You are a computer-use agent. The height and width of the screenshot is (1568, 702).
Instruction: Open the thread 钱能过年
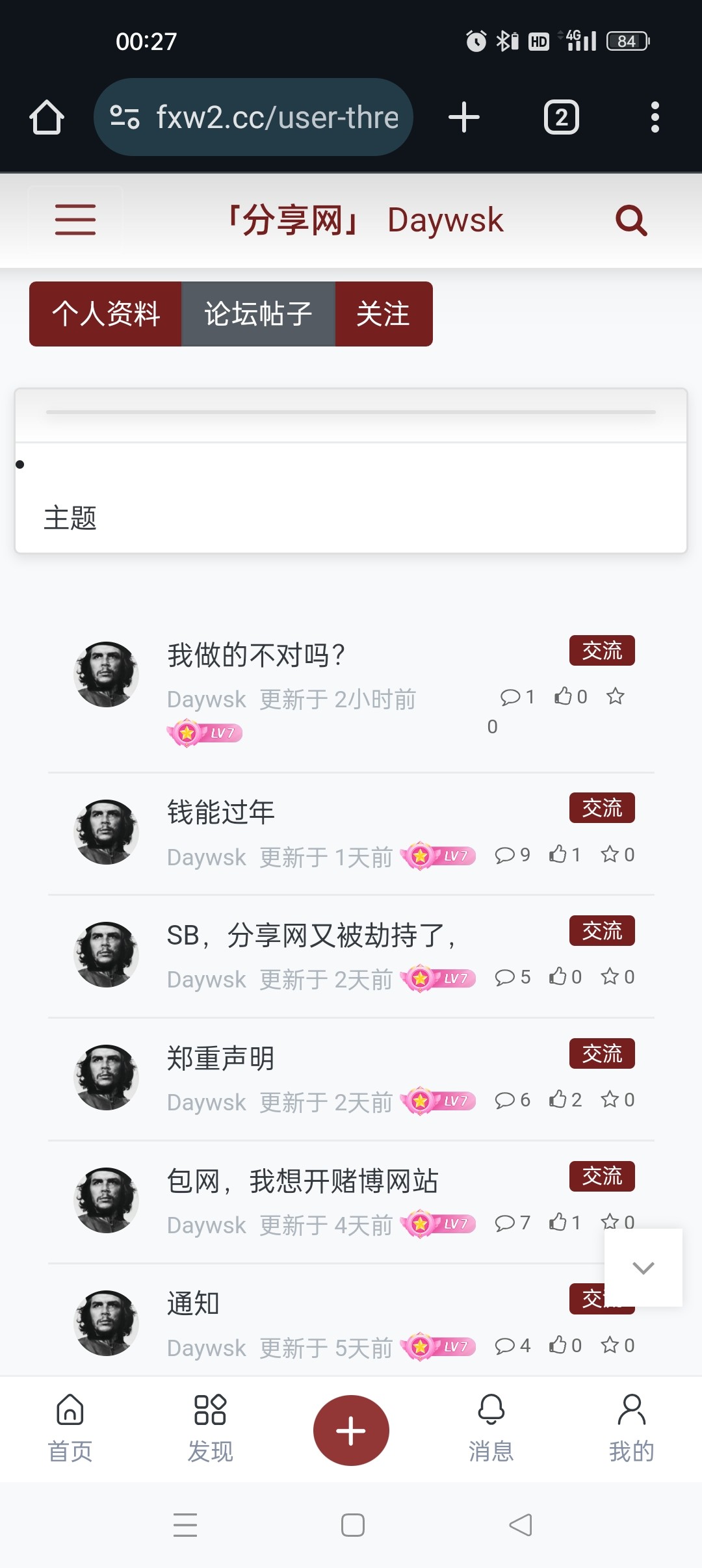[221, 813]
